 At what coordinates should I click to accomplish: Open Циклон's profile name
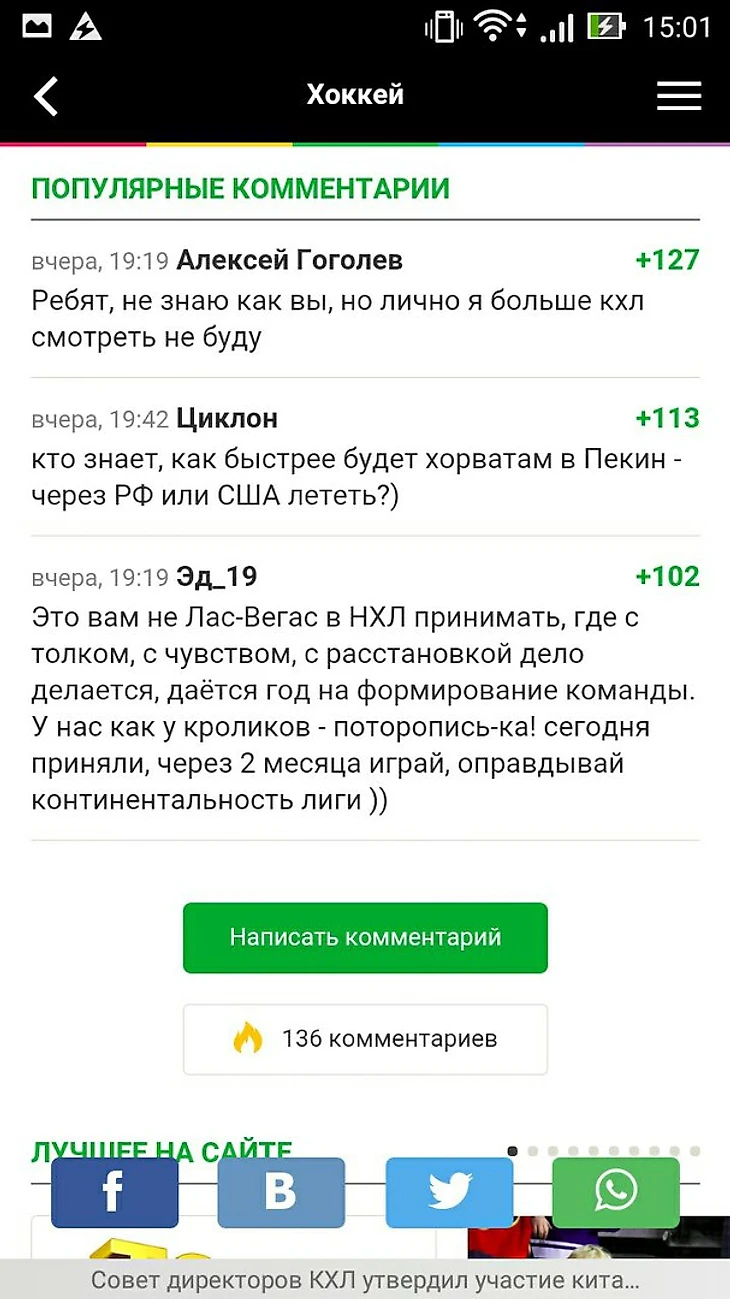pyautogui.click(x=227, y=419)
